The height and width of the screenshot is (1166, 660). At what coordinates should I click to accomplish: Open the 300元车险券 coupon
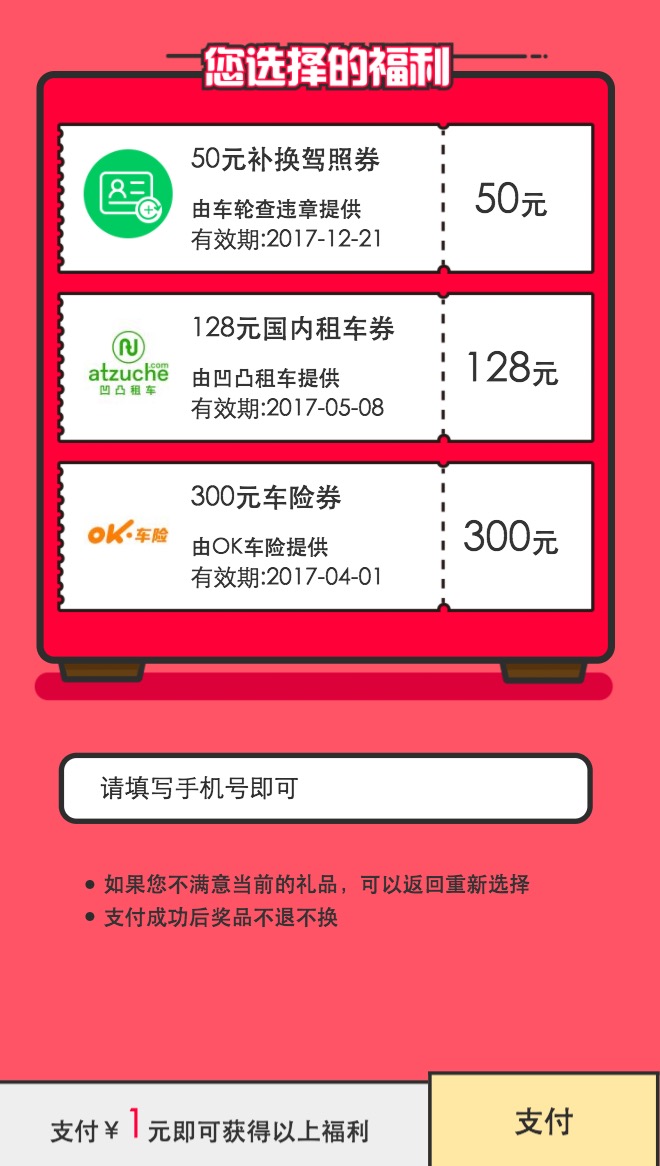(x=326, y=536)
